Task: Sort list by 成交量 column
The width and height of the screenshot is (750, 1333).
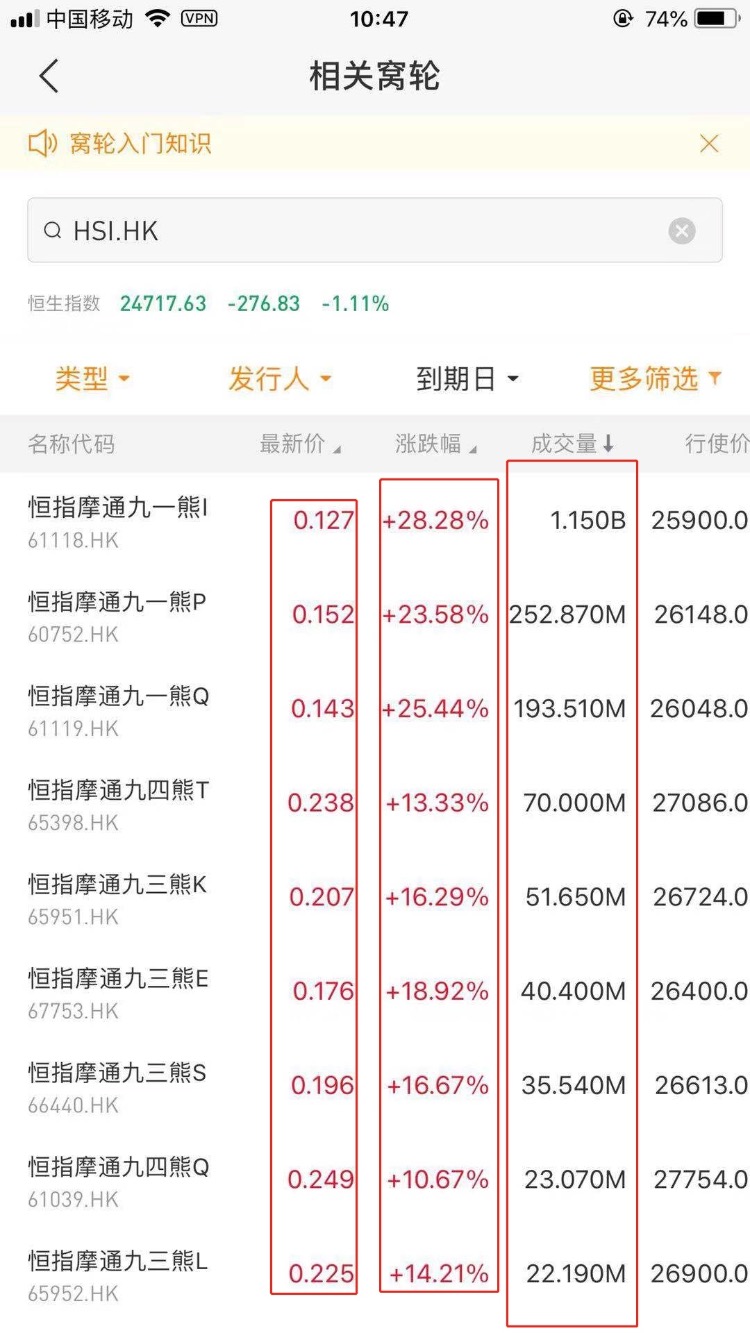Action: [x=573, y=444]
